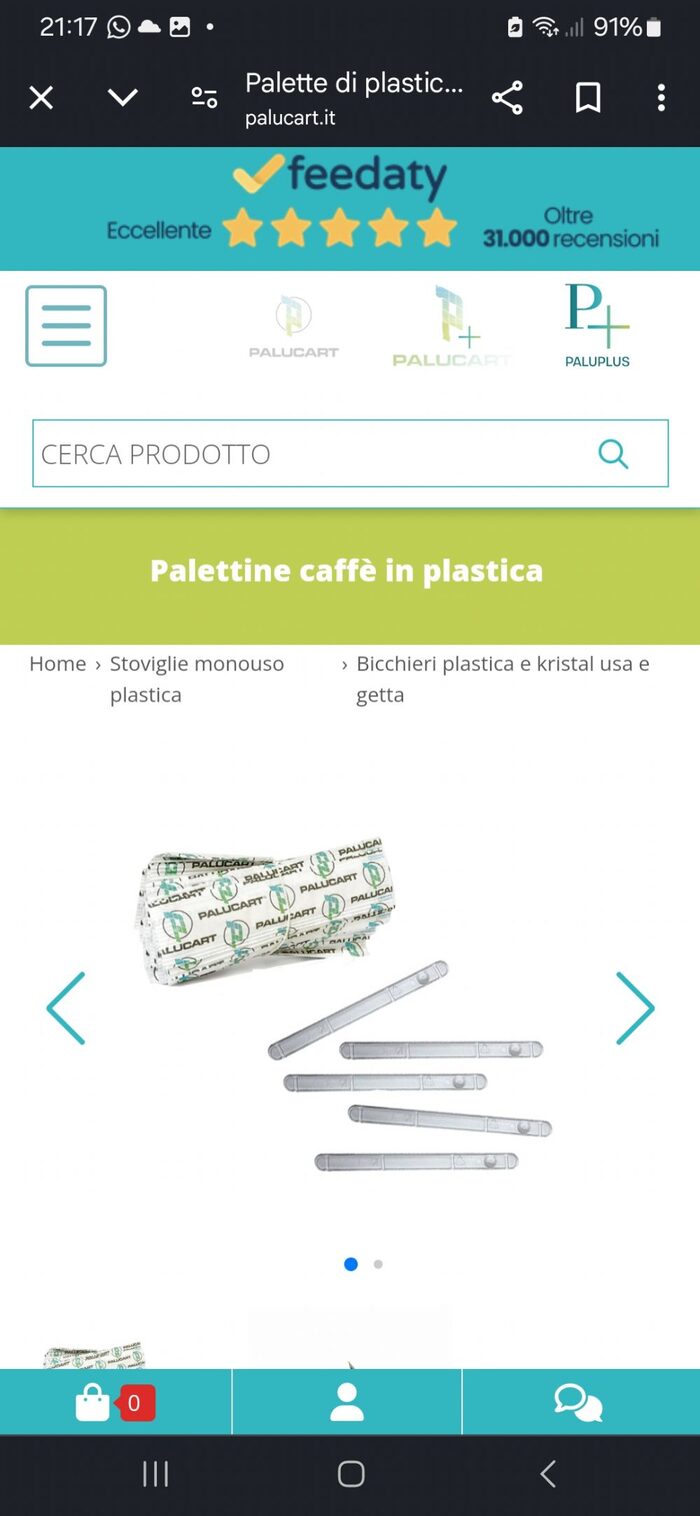Close the browser tab with X
700x1516 pixels.
pyautogui.click(x=41, y=98)
